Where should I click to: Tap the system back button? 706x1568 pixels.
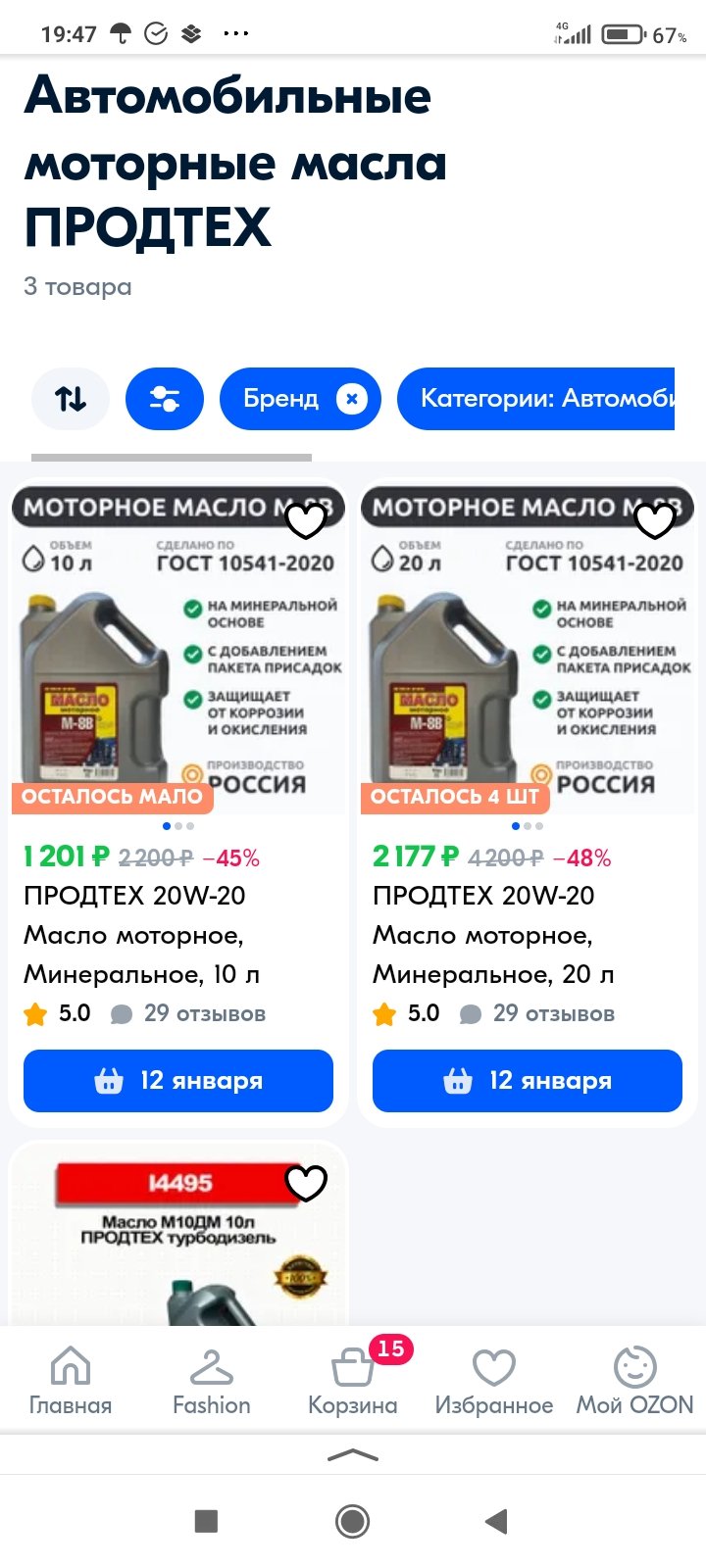(497, 1521)
